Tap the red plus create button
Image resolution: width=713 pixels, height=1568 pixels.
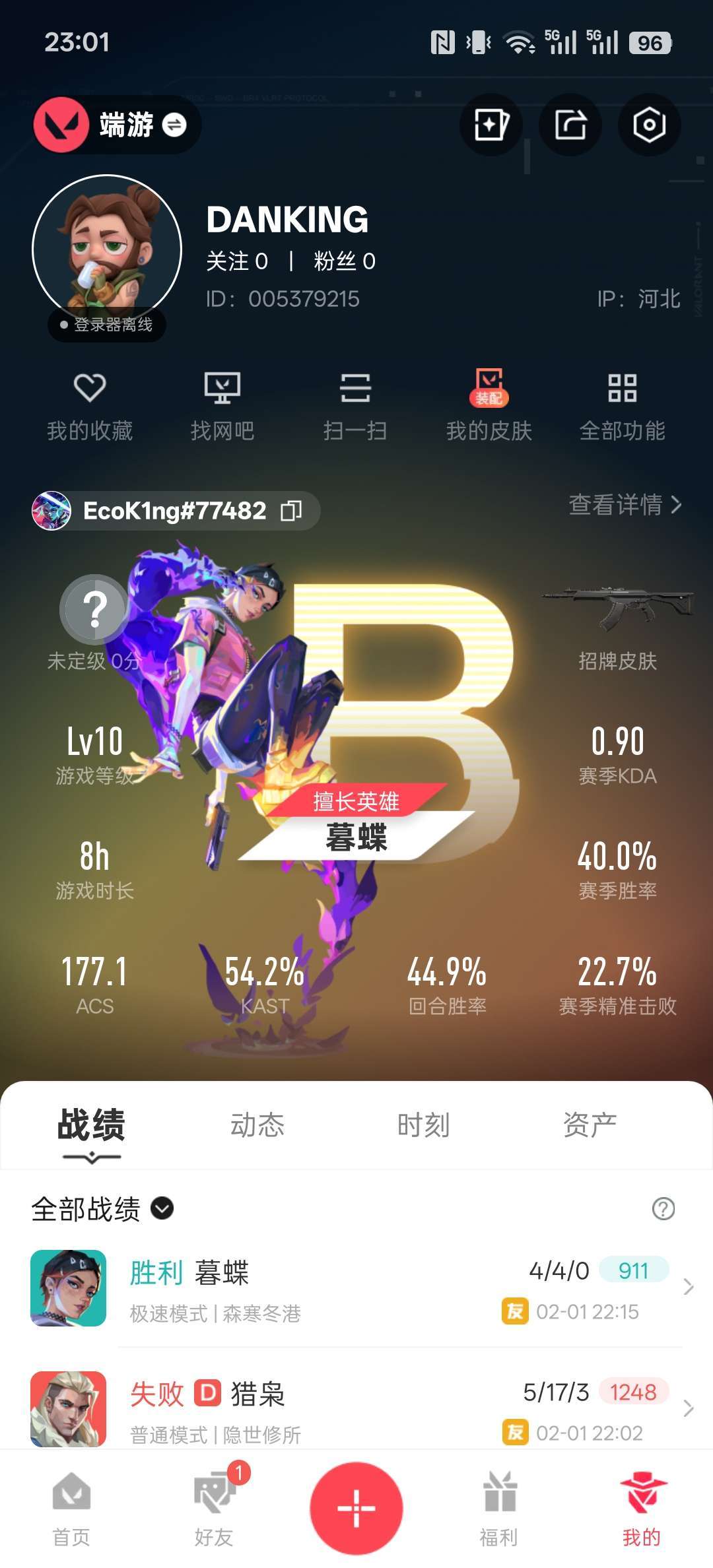click(x=356, y=1509)
